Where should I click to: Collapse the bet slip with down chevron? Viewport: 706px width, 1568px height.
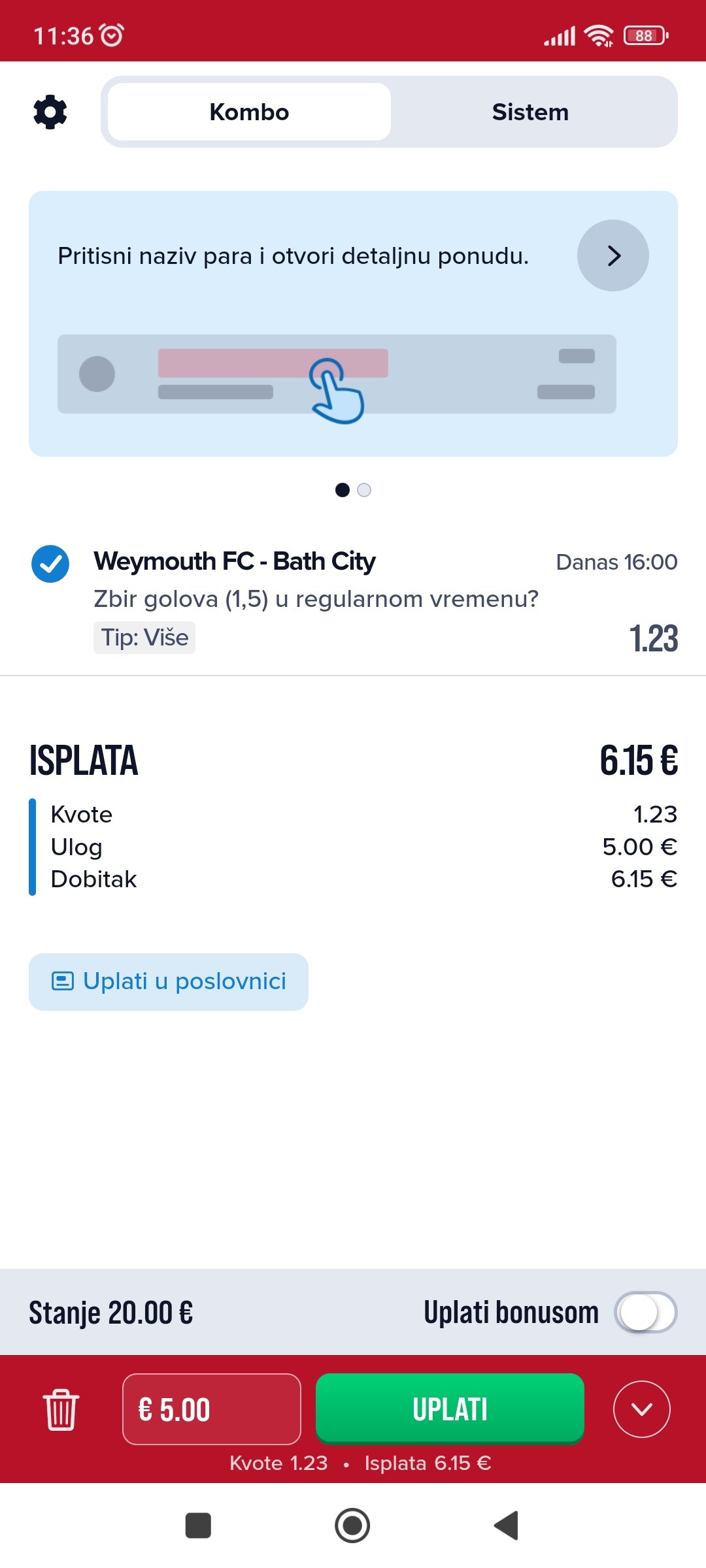pyautogui.click(x=641, y=1409)
